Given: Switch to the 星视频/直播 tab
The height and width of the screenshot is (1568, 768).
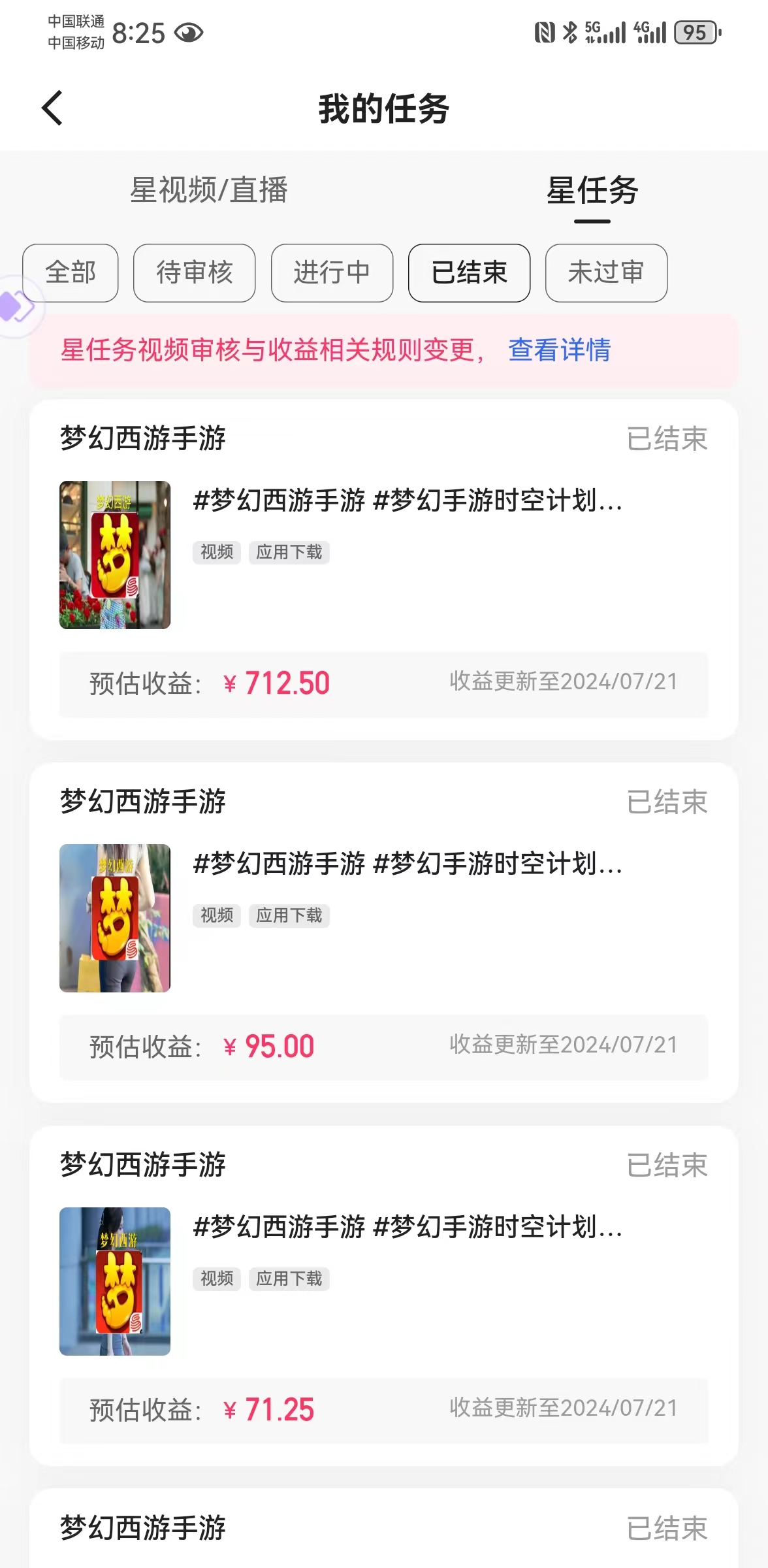Looking at the screenshot, I should pos(210,191).
